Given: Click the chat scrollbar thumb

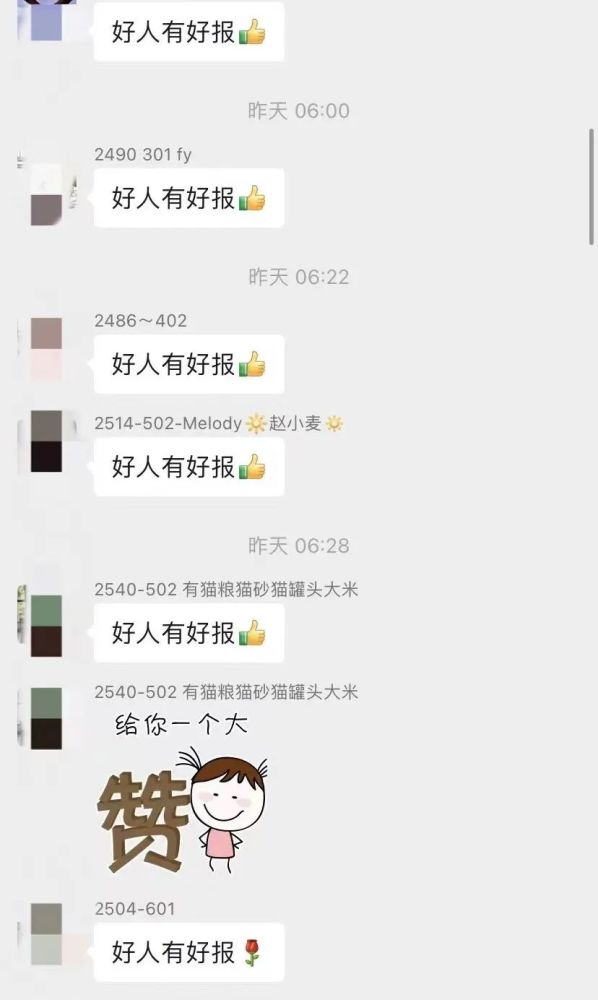Looking at the screenshot, I should [592, 186].
